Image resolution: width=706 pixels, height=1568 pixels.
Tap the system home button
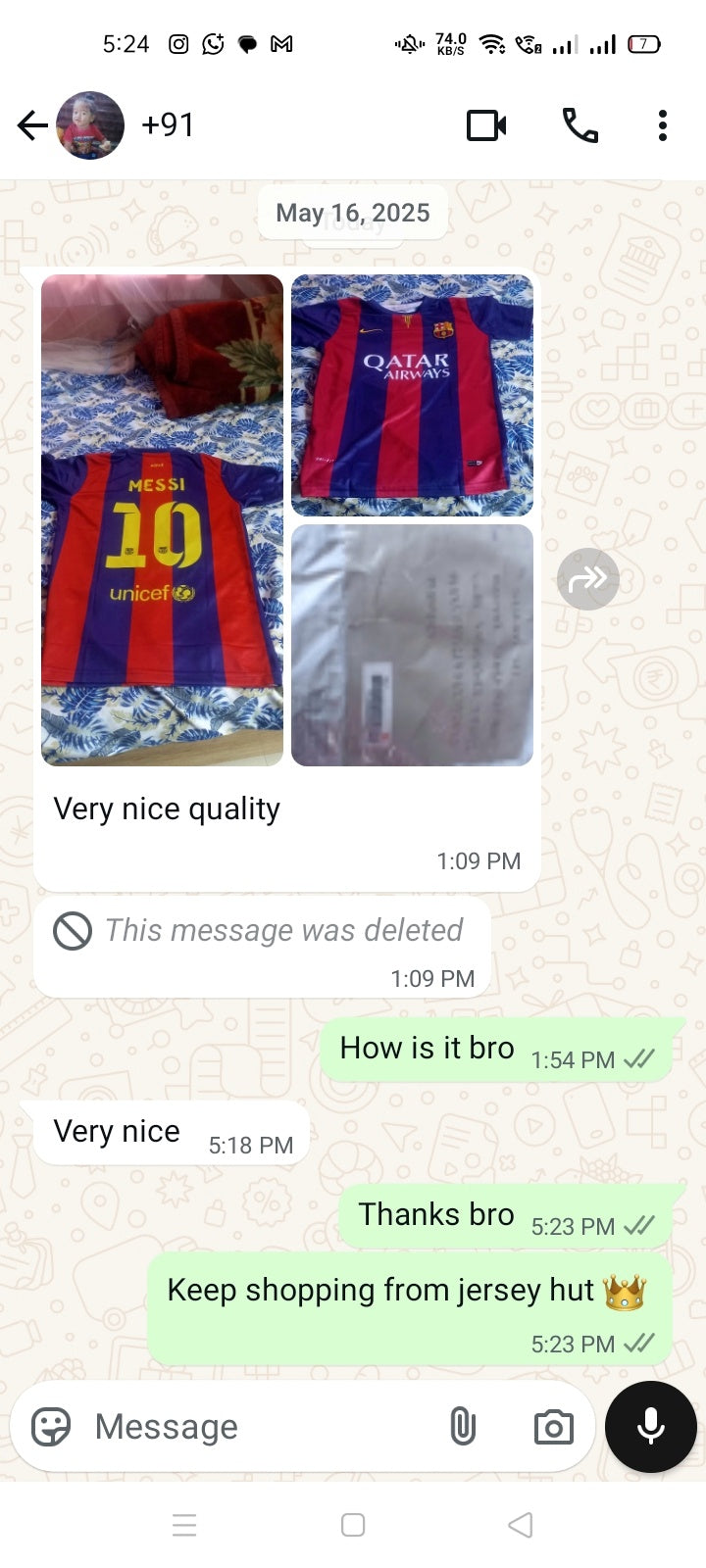[353, 1525]
